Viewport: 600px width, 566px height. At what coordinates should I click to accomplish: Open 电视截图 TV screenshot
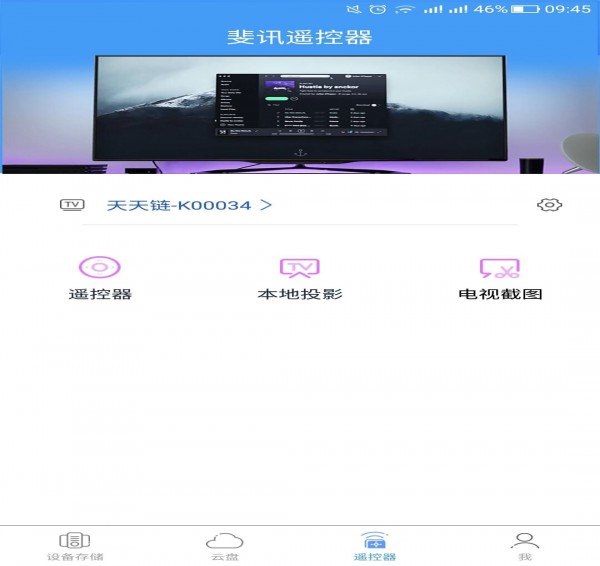pyautogui.click(x=499, y=278)
